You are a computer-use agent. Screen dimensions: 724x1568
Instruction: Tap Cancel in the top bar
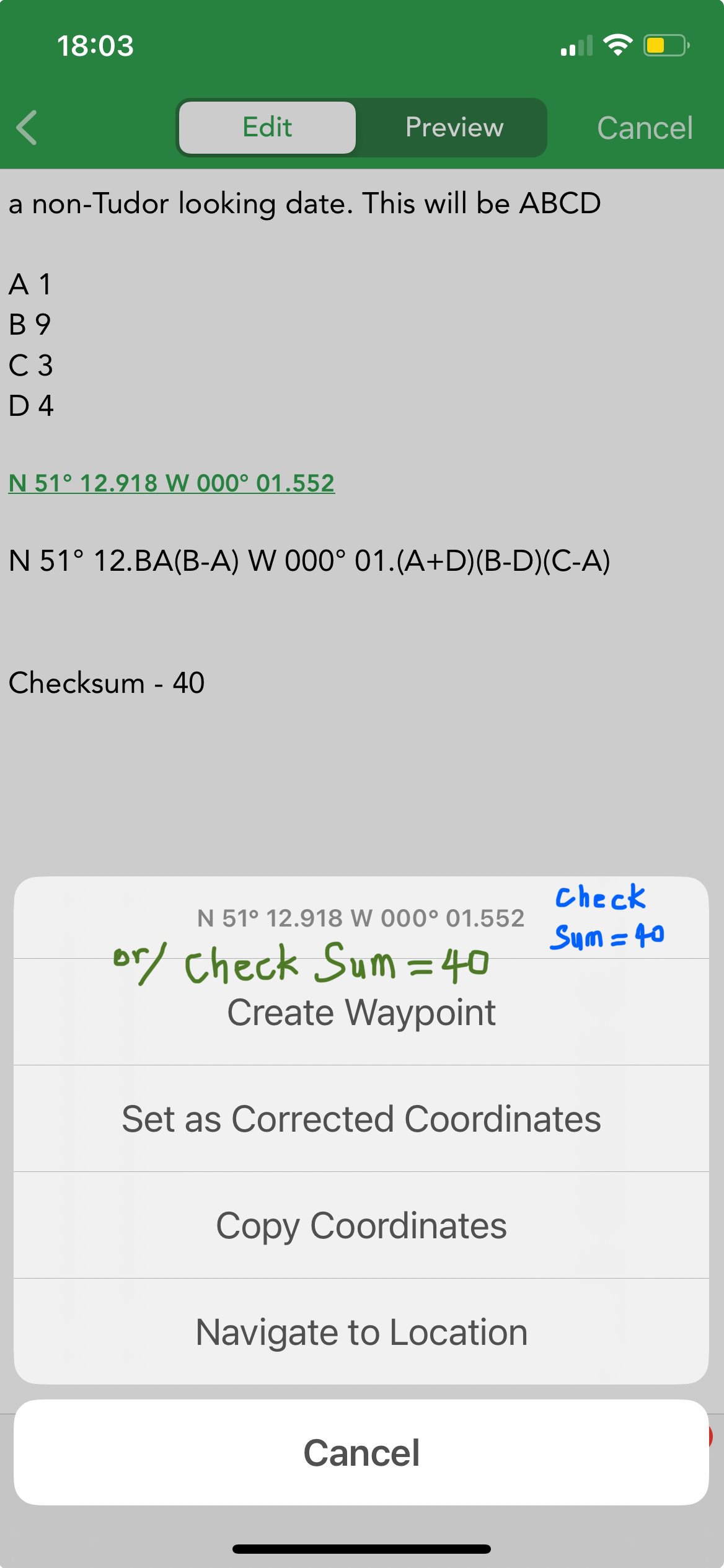tap(645, 128)
